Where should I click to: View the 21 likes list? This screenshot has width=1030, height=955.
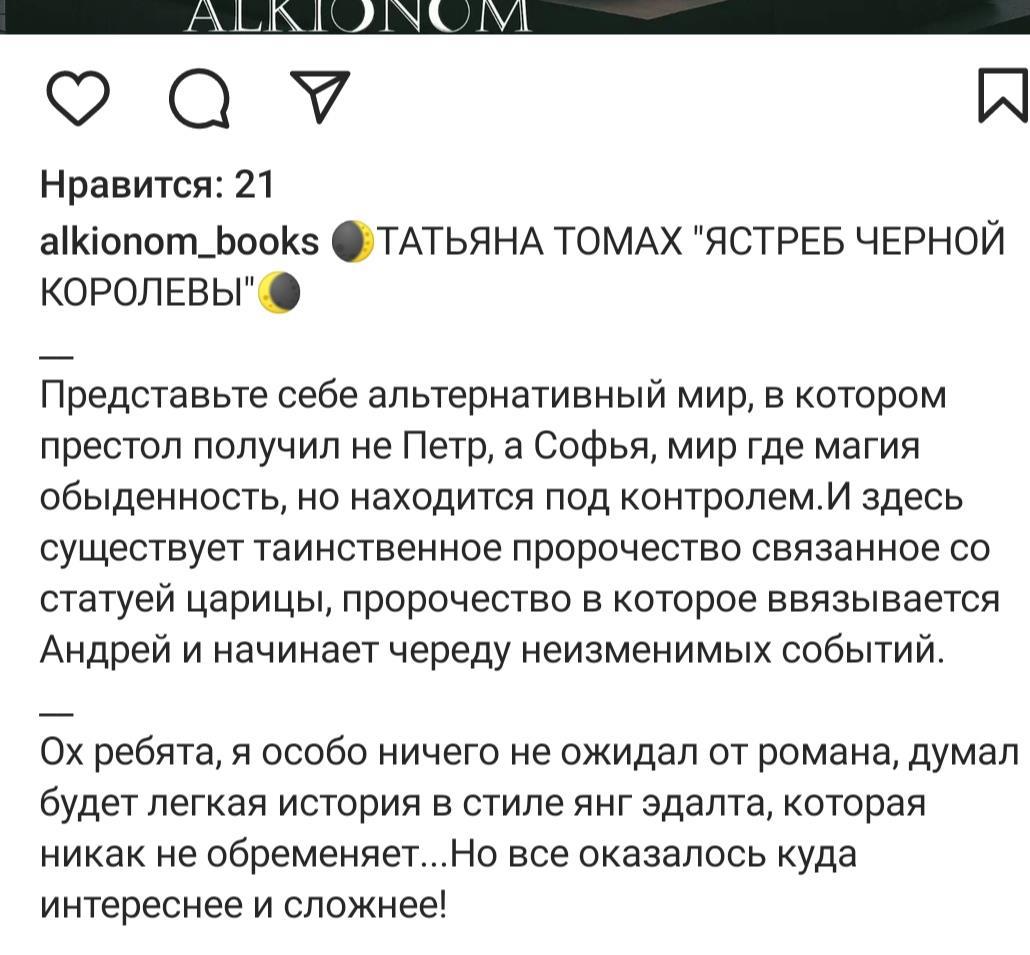(156, 184)
